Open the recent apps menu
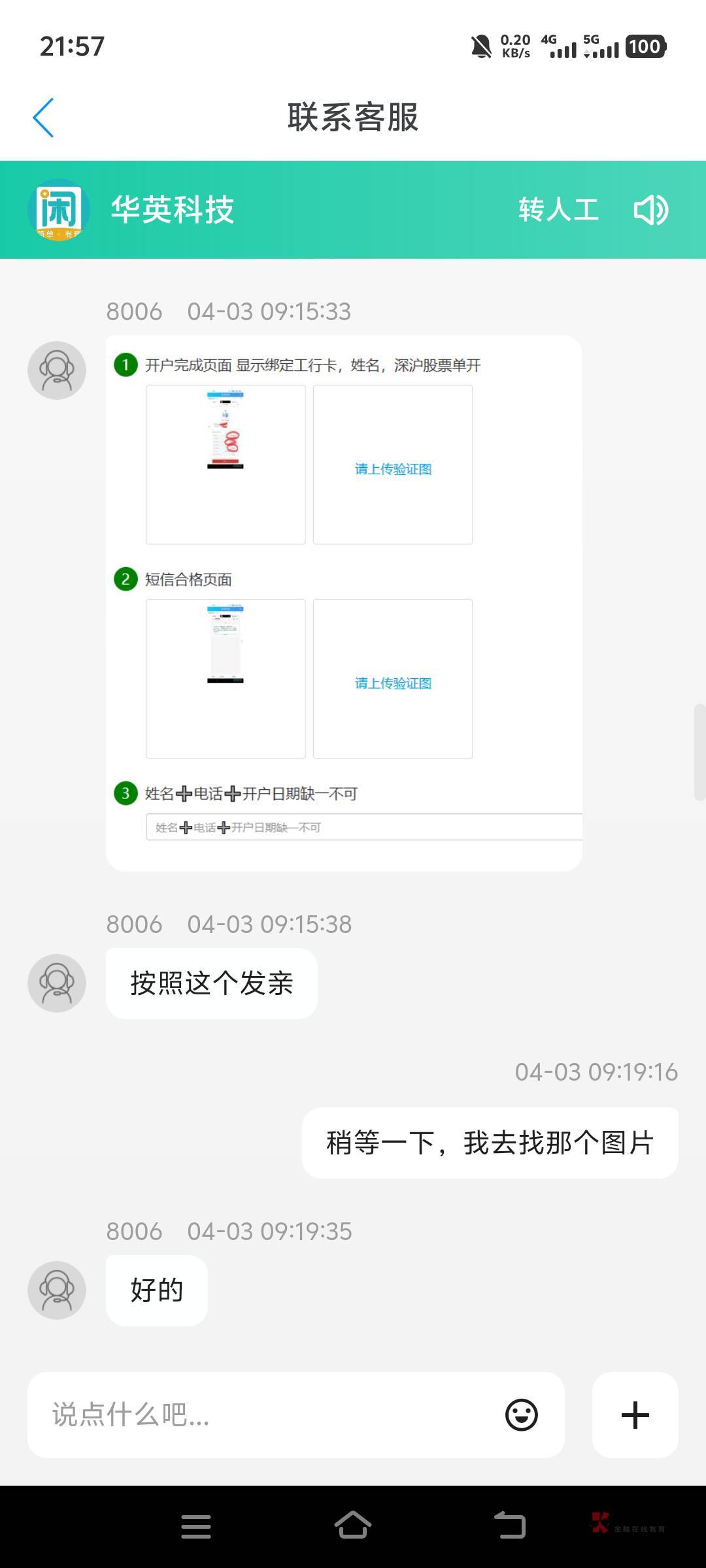The image size is (706, 1568). pos(196,1526)
